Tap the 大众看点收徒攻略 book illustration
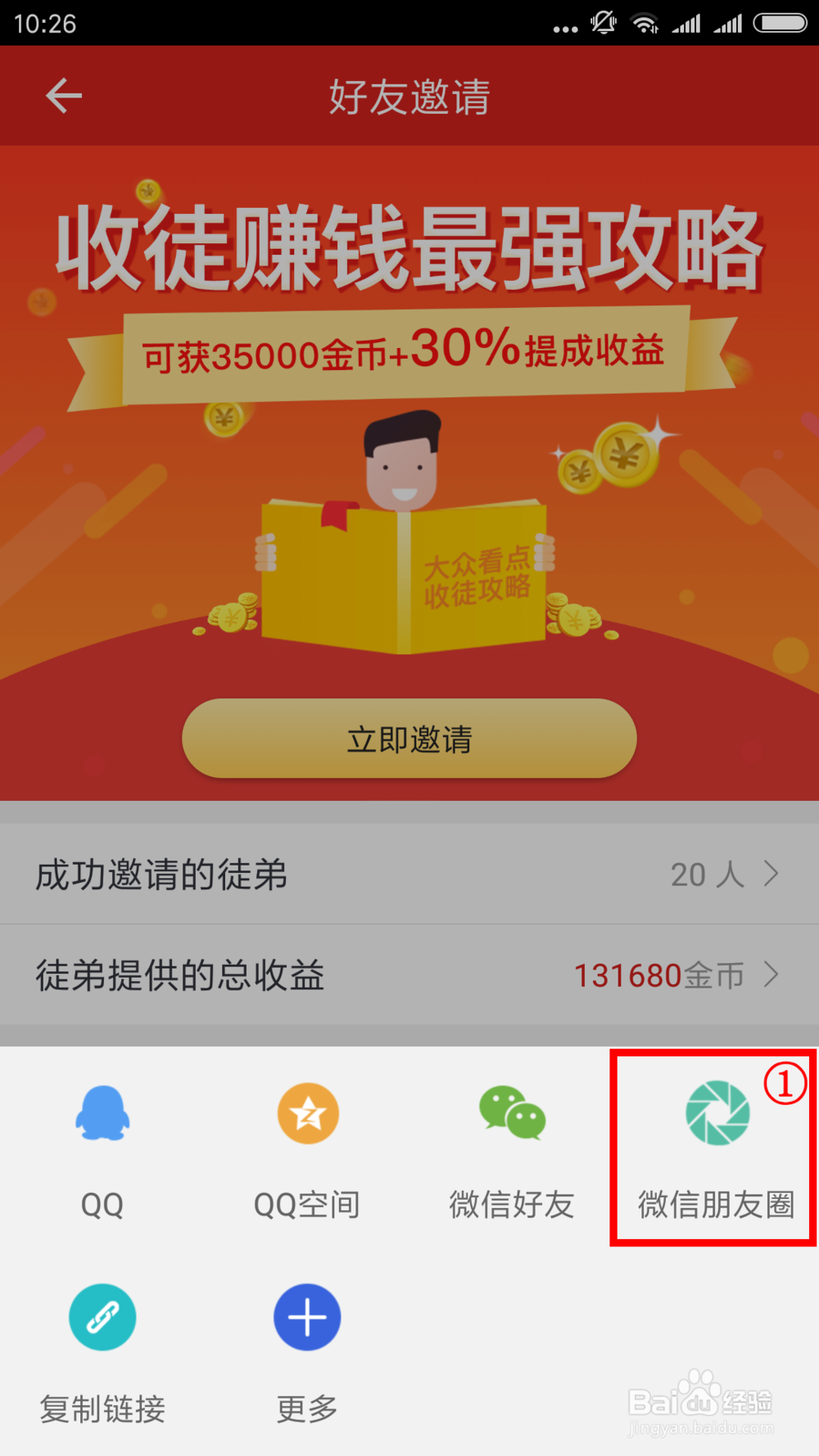 pos(401,565)
